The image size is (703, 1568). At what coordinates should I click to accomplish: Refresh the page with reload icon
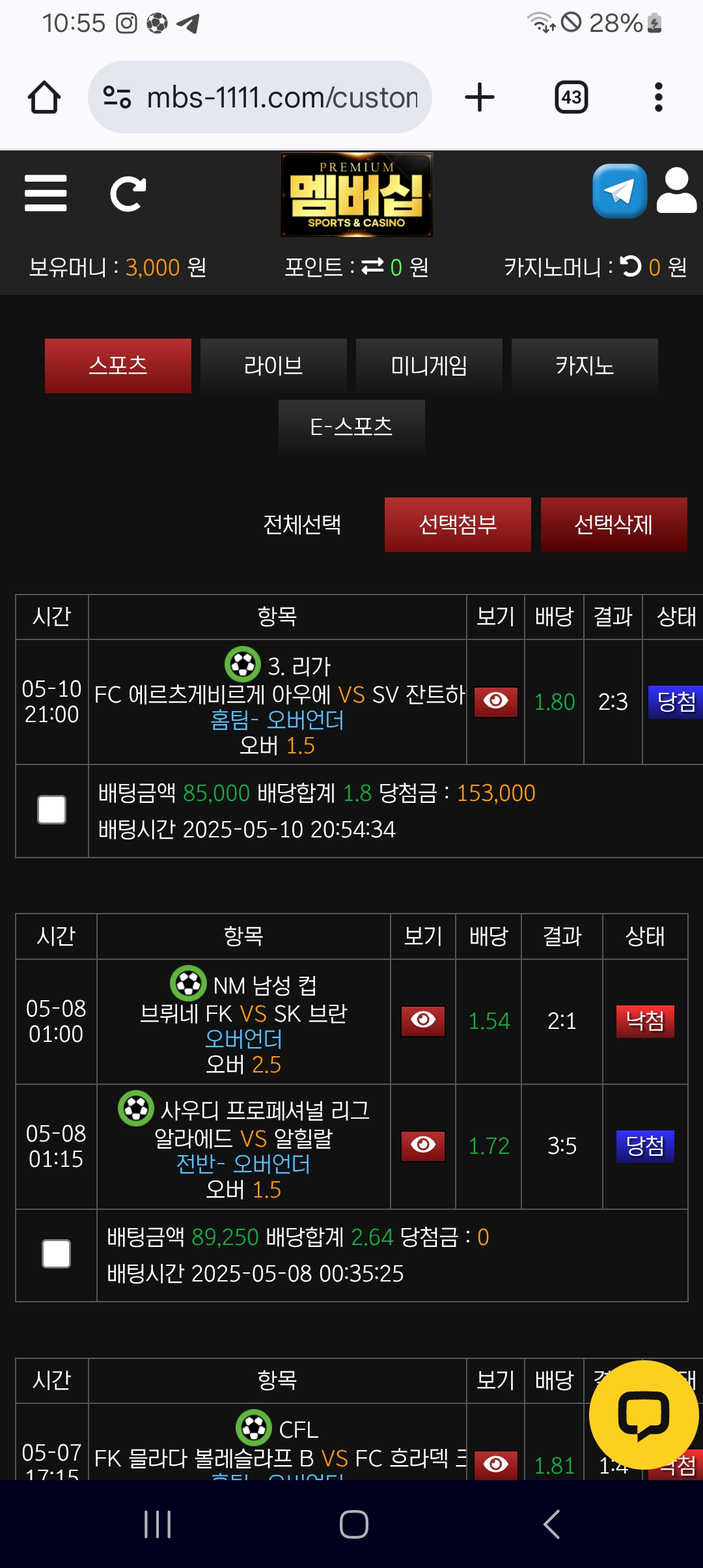pyautogui.click(x=128, y=193)
